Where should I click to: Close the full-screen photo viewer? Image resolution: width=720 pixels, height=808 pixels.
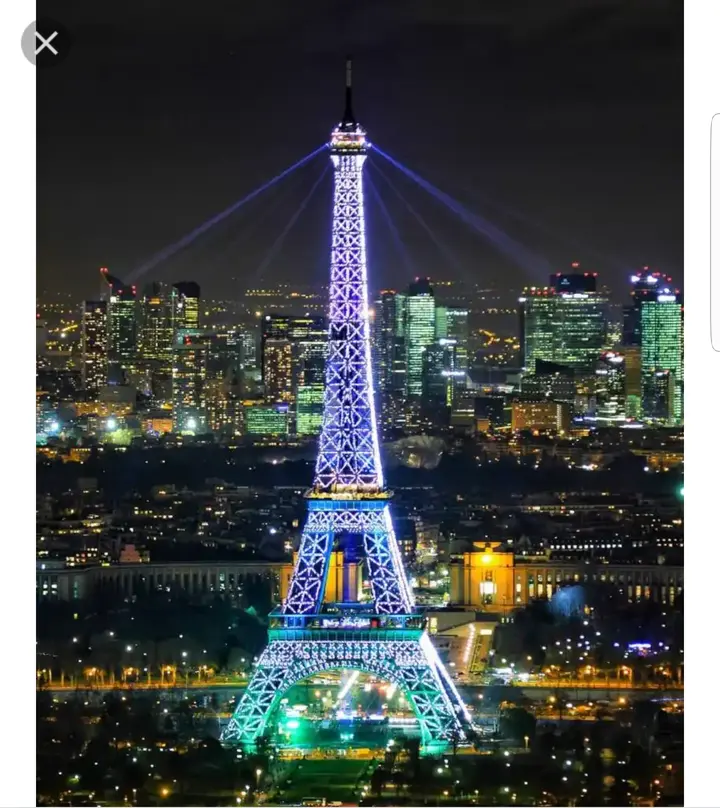tap(45, 43)
